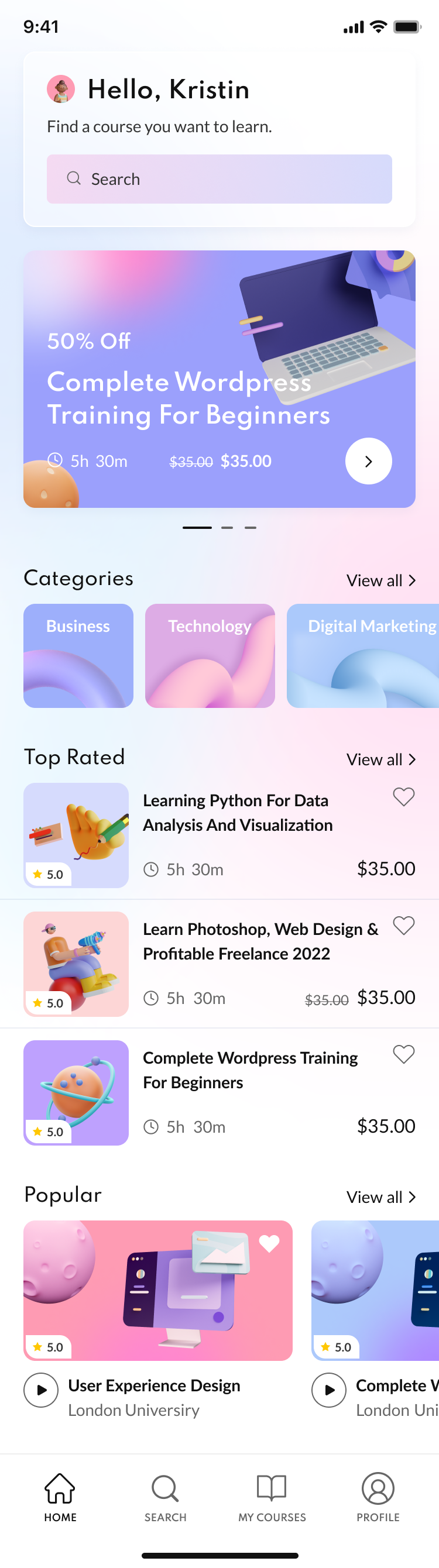Open the Learn Photoshop, Web Design course
Screen dimensions: 439x1568
tap(260, 941)
